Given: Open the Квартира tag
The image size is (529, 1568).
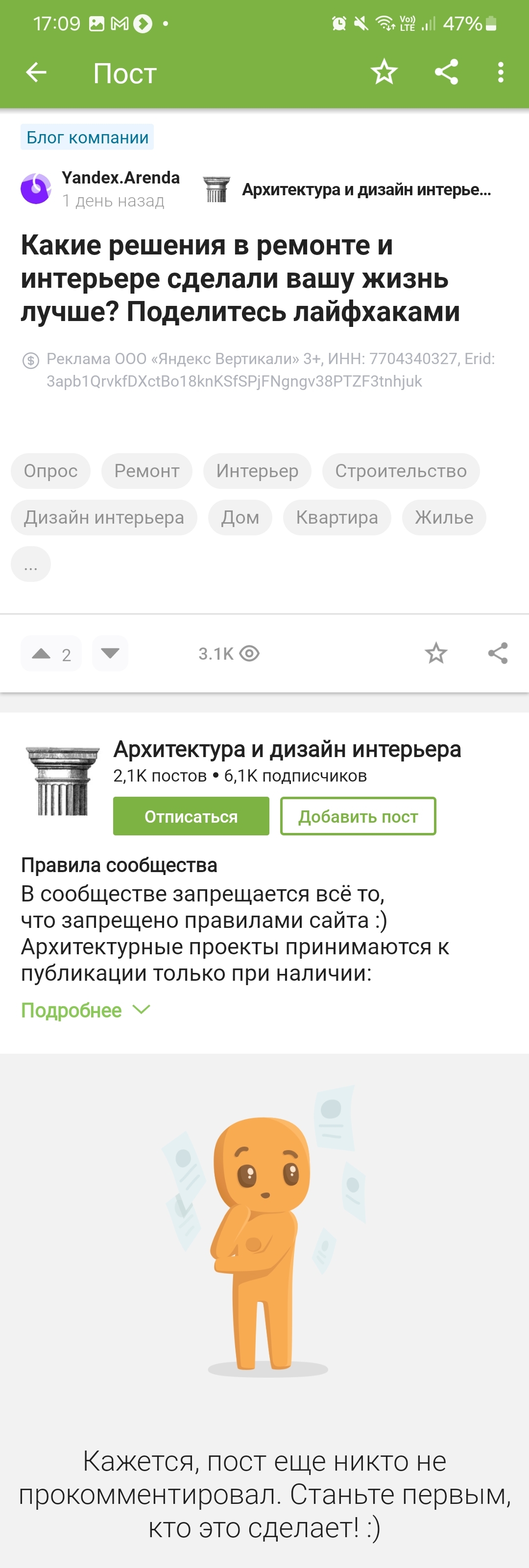Looking at the screenshot, I should click(x=337, y=517).
